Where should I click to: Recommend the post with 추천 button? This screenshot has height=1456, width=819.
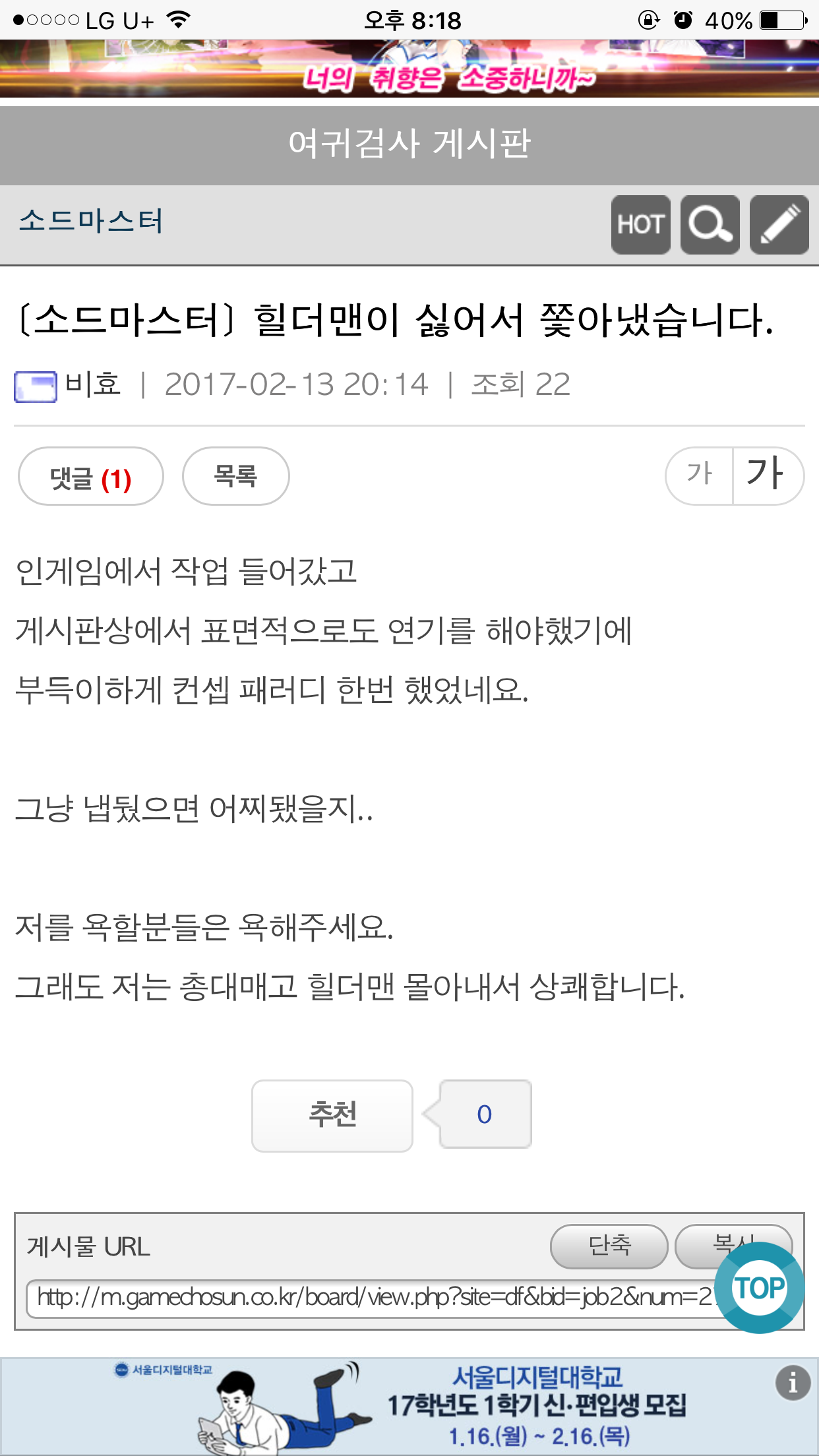click(332, 1116)
